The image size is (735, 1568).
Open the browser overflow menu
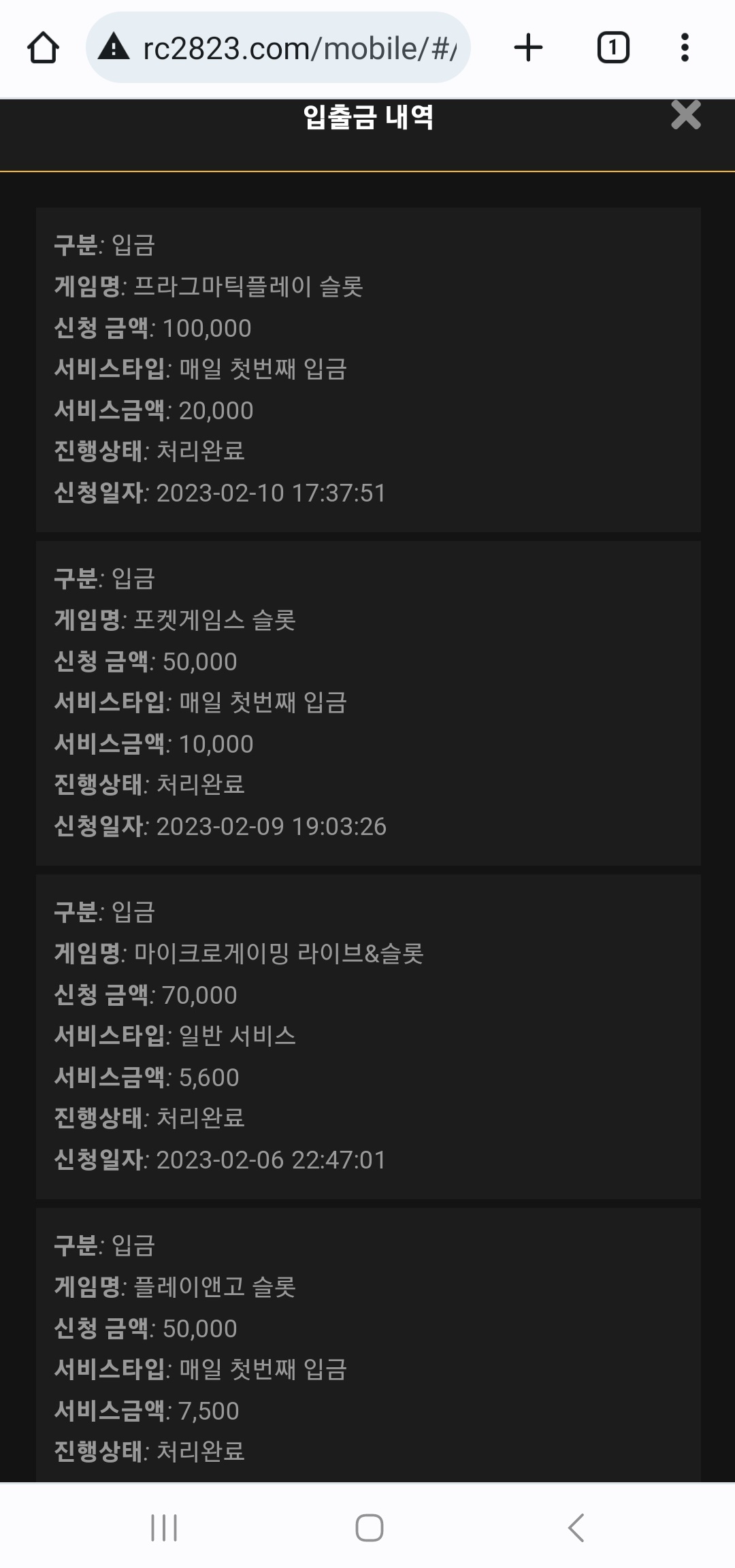pos(685,48)
